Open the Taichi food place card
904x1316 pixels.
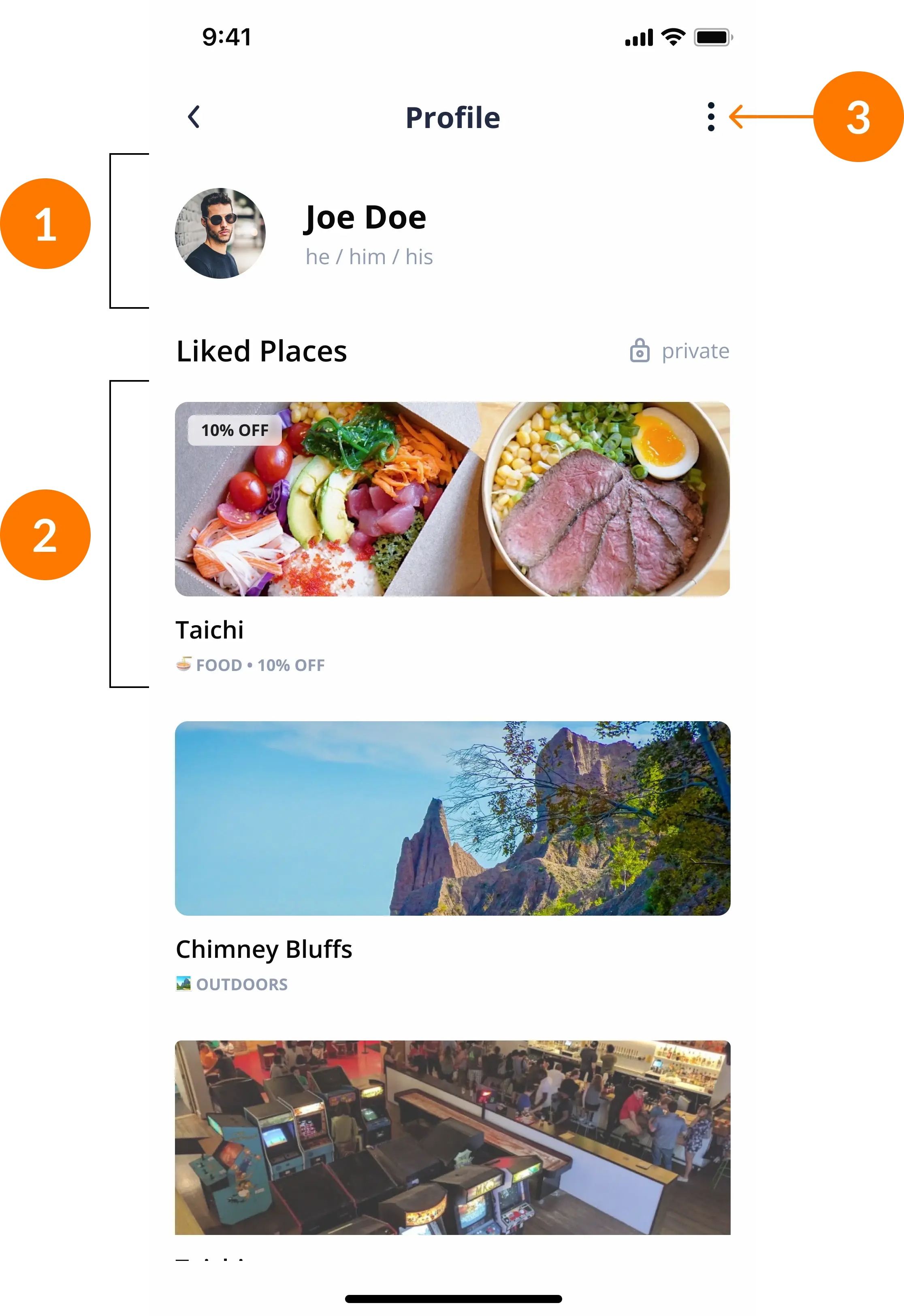[x=452, y=499]
